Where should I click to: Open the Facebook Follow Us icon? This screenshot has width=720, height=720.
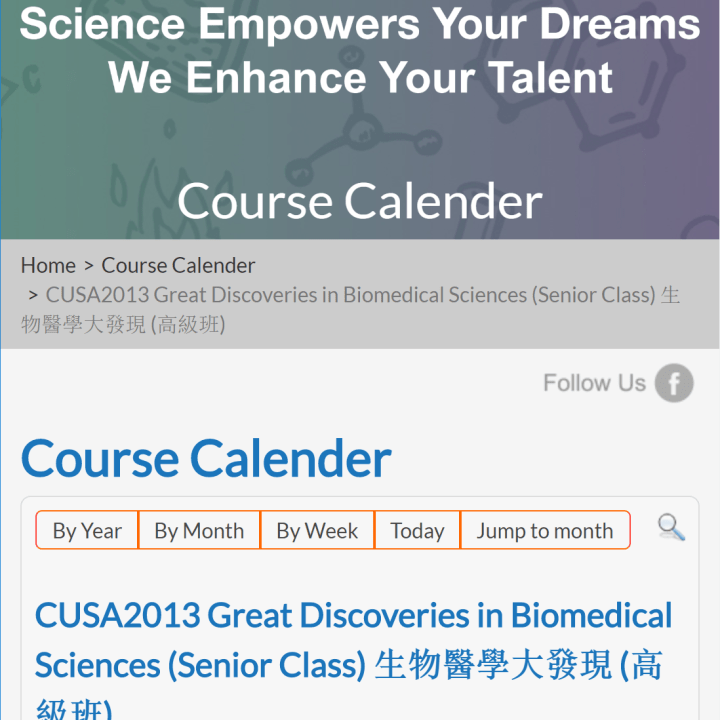pos(674,383)
